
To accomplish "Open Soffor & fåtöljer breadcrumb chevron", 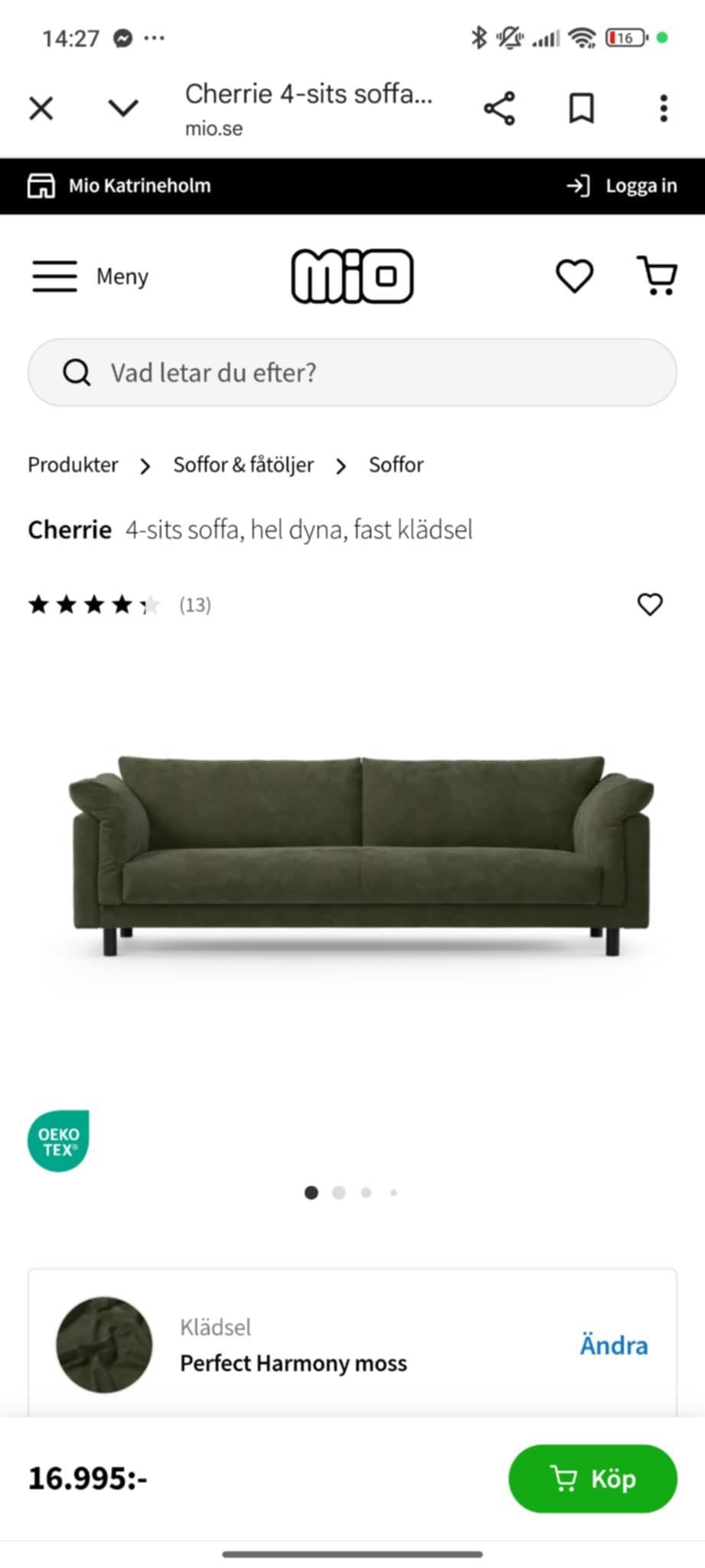I will coord(341,465).
